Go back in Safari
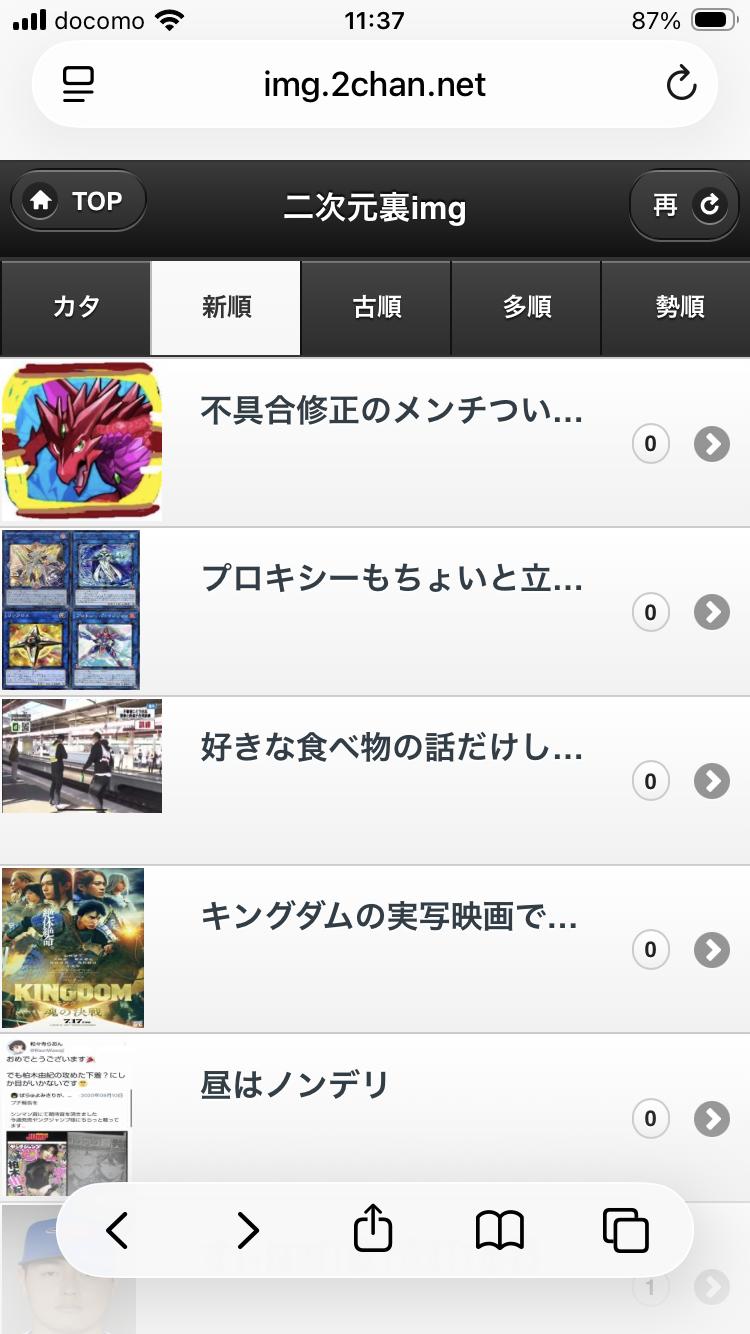This screenshot has width=750, height=1334. 117,1230
